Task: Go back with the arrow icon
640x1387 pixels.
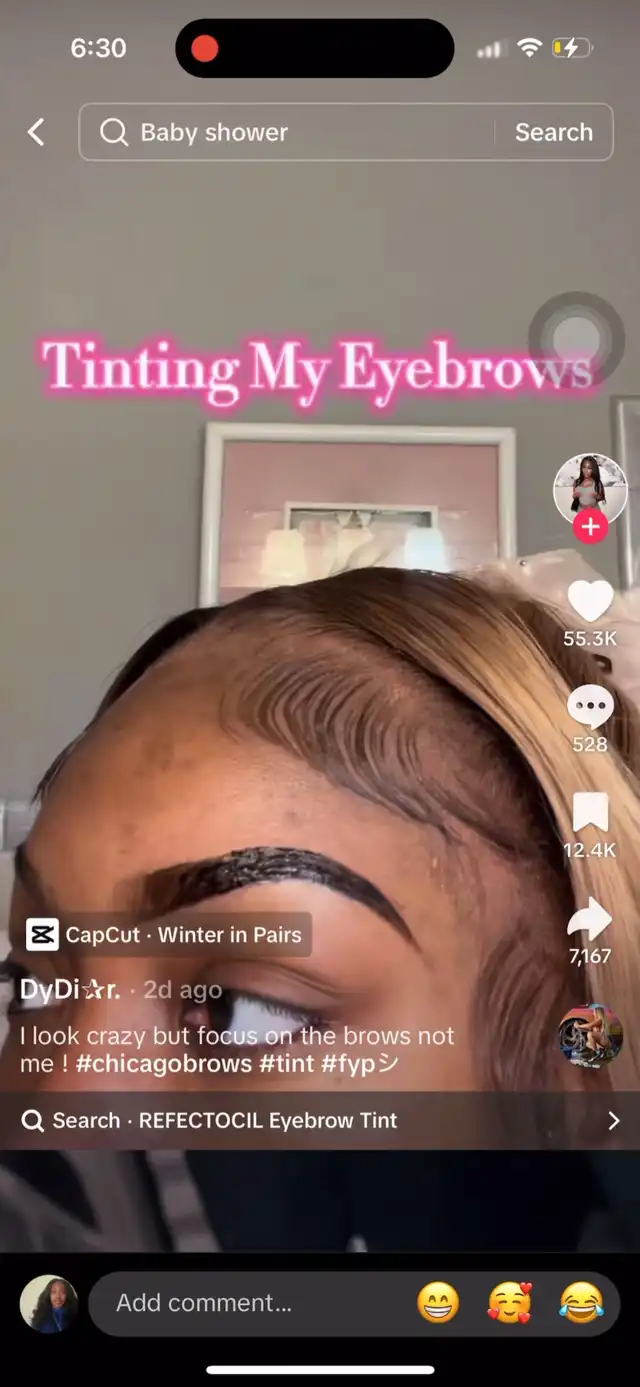Action: pos(36,132)
